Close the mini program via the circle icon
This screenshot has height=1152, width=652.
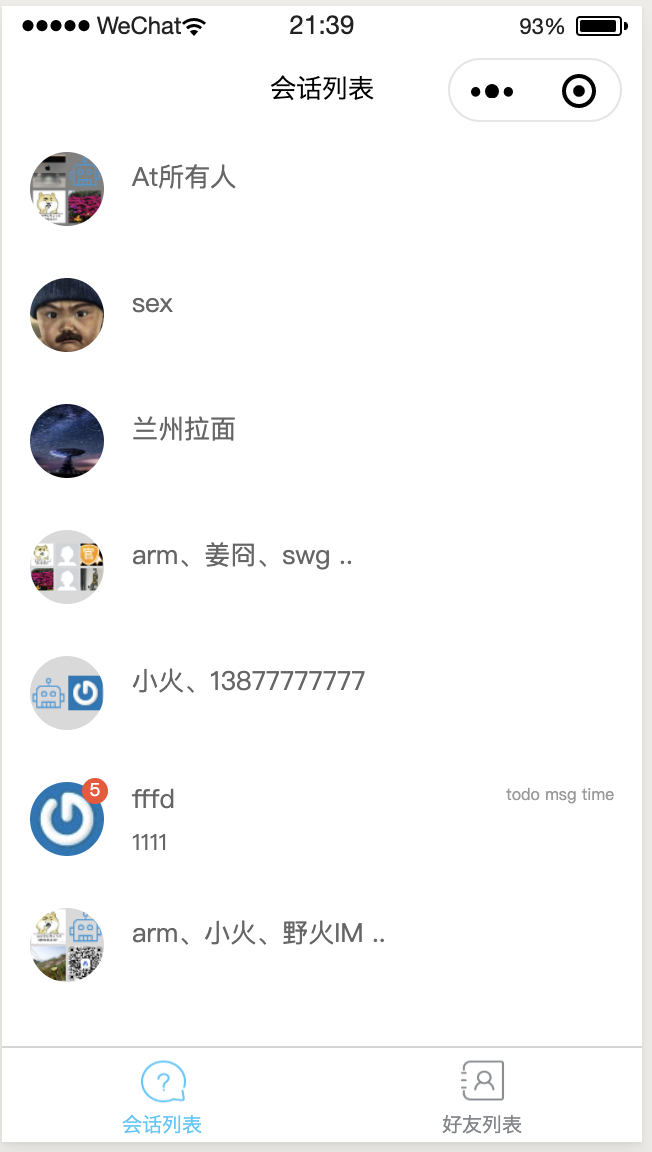[578, 92]
